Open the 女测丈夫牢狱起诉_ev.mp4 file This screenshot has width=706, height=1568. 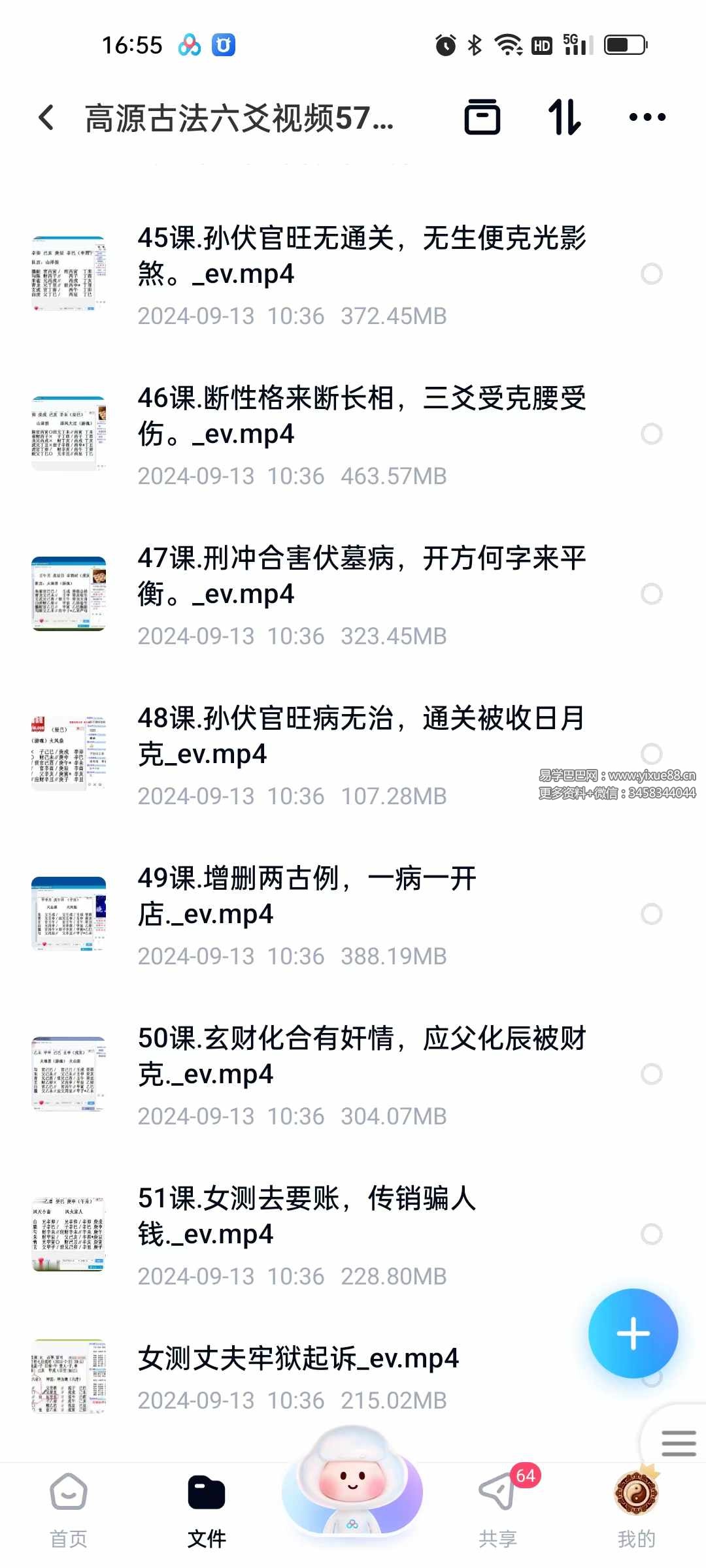[300, 1360]
